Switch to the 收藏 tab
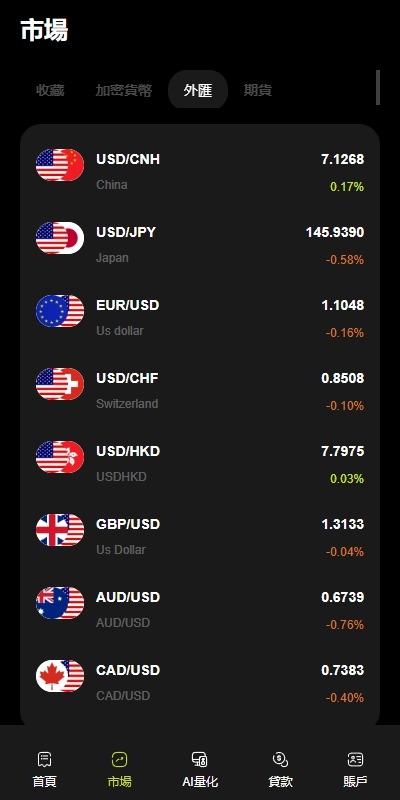Screen dimensions: 400x800 pyautogui.click(x=50, y=90)
